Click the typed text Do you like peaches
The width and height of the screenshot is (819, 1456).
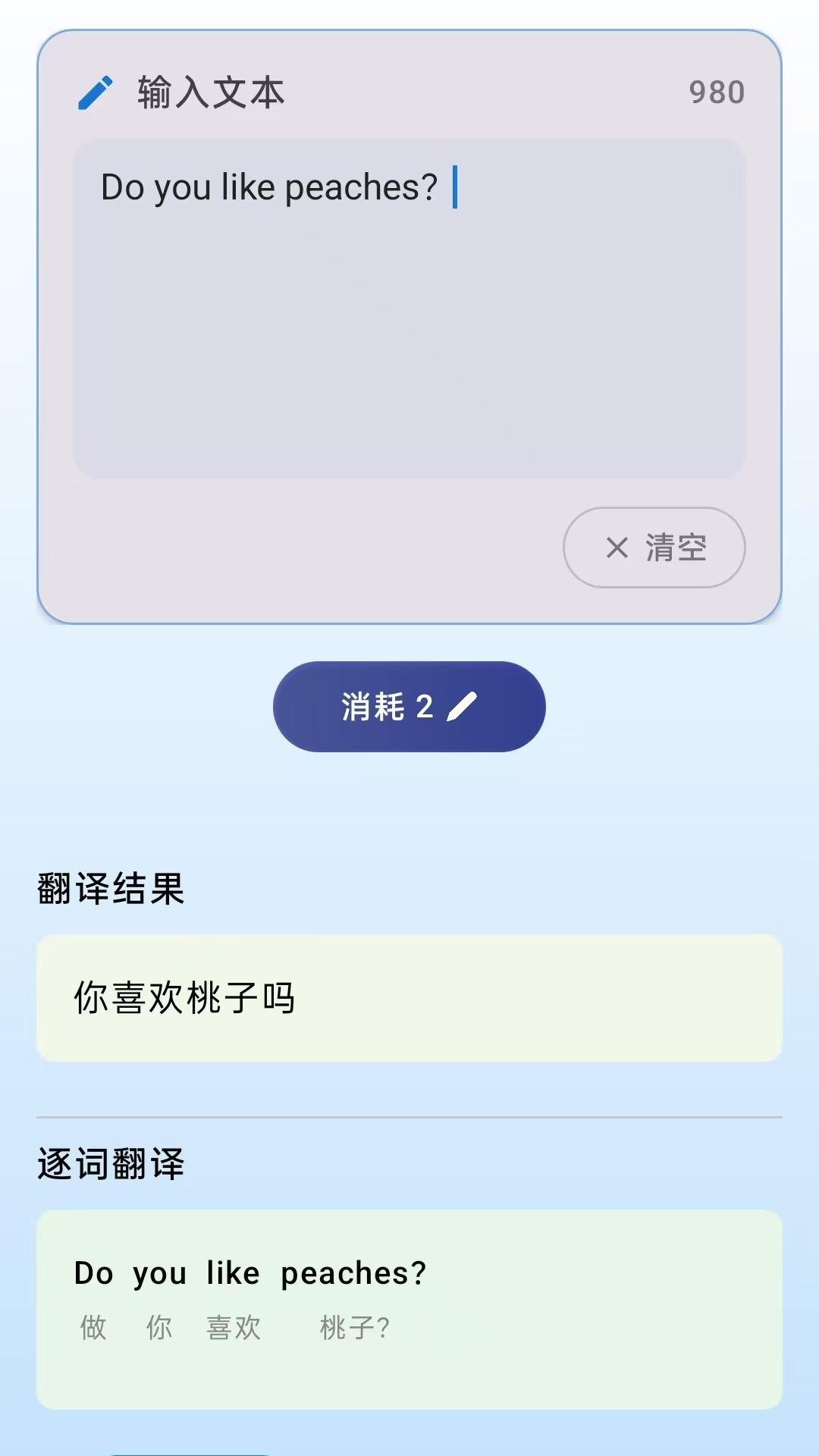269,186
